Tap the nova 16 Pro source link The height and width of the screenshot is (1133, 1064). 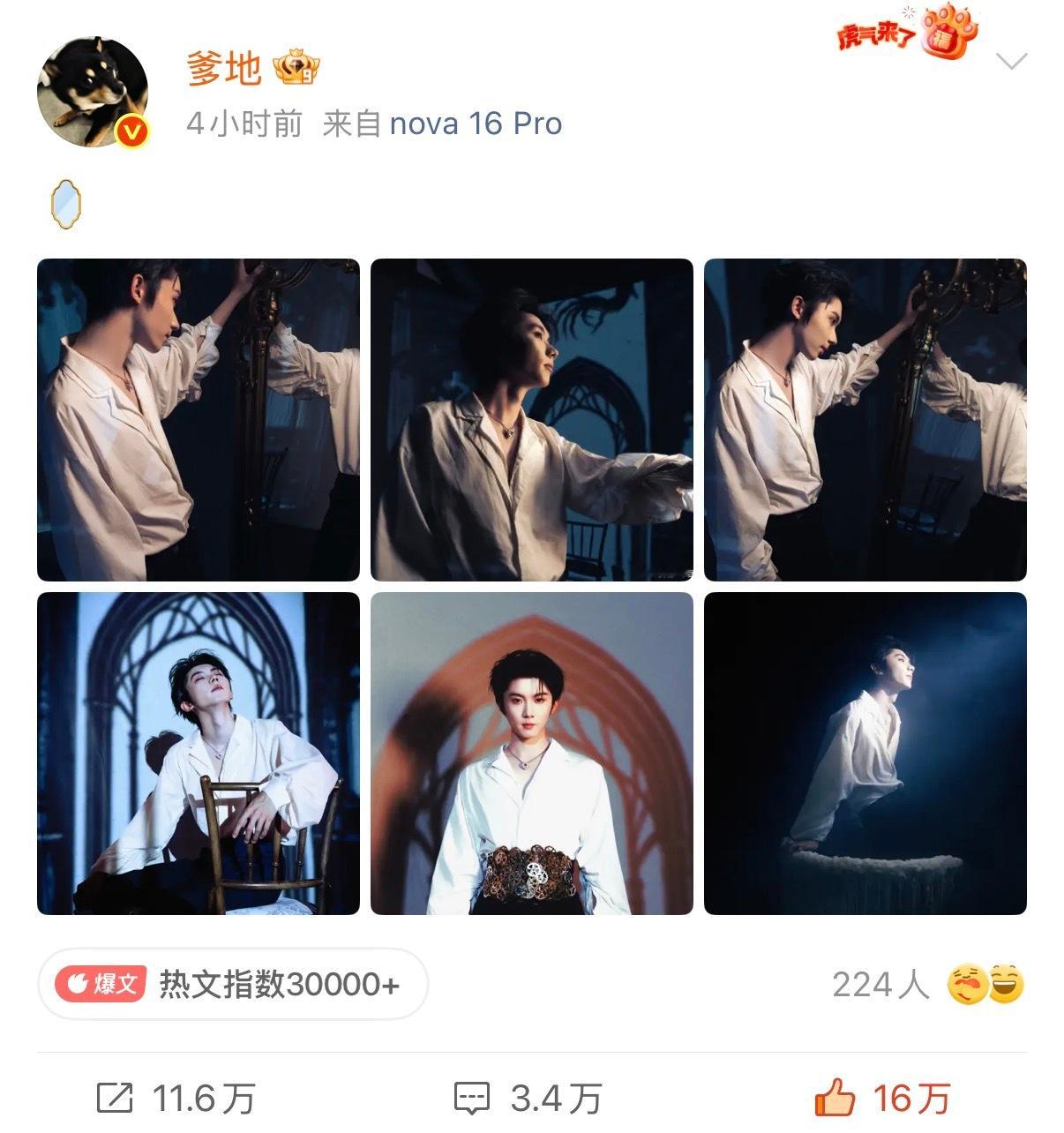pyautogui.click(x=476, y=124)
